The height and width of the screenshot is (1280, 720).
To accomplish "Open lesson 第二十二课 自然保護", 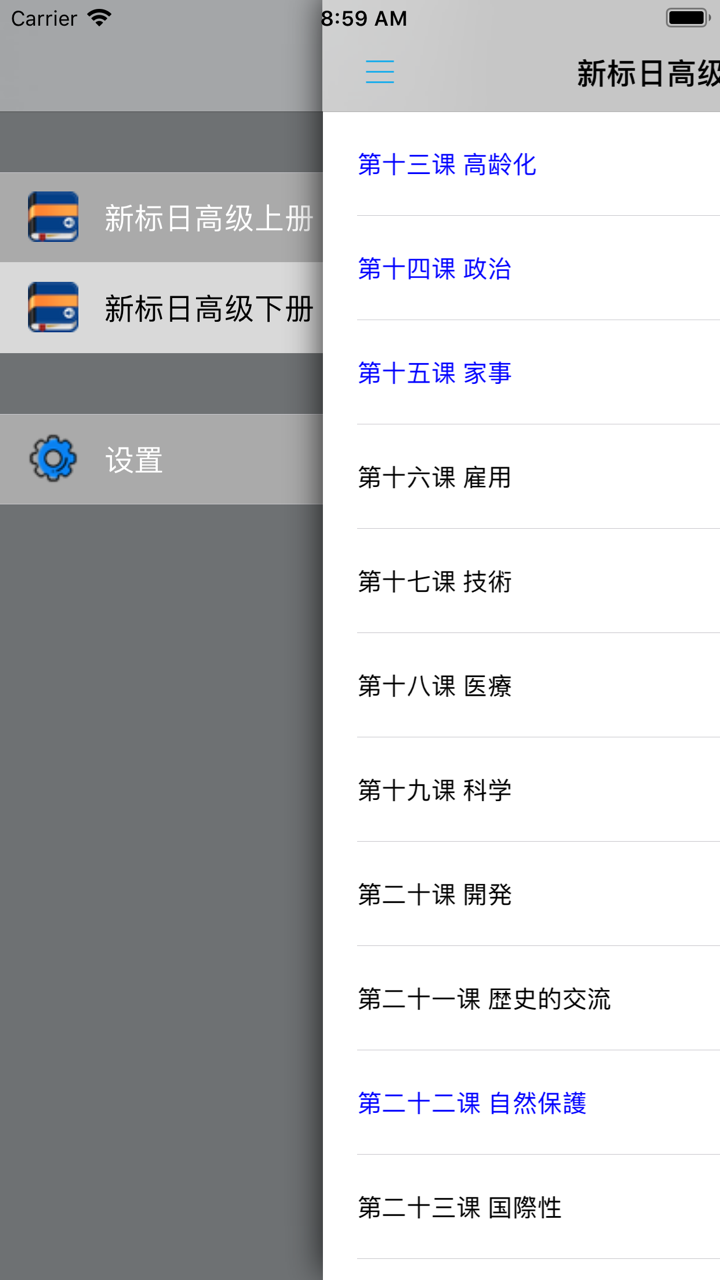I will (473, 1103).
